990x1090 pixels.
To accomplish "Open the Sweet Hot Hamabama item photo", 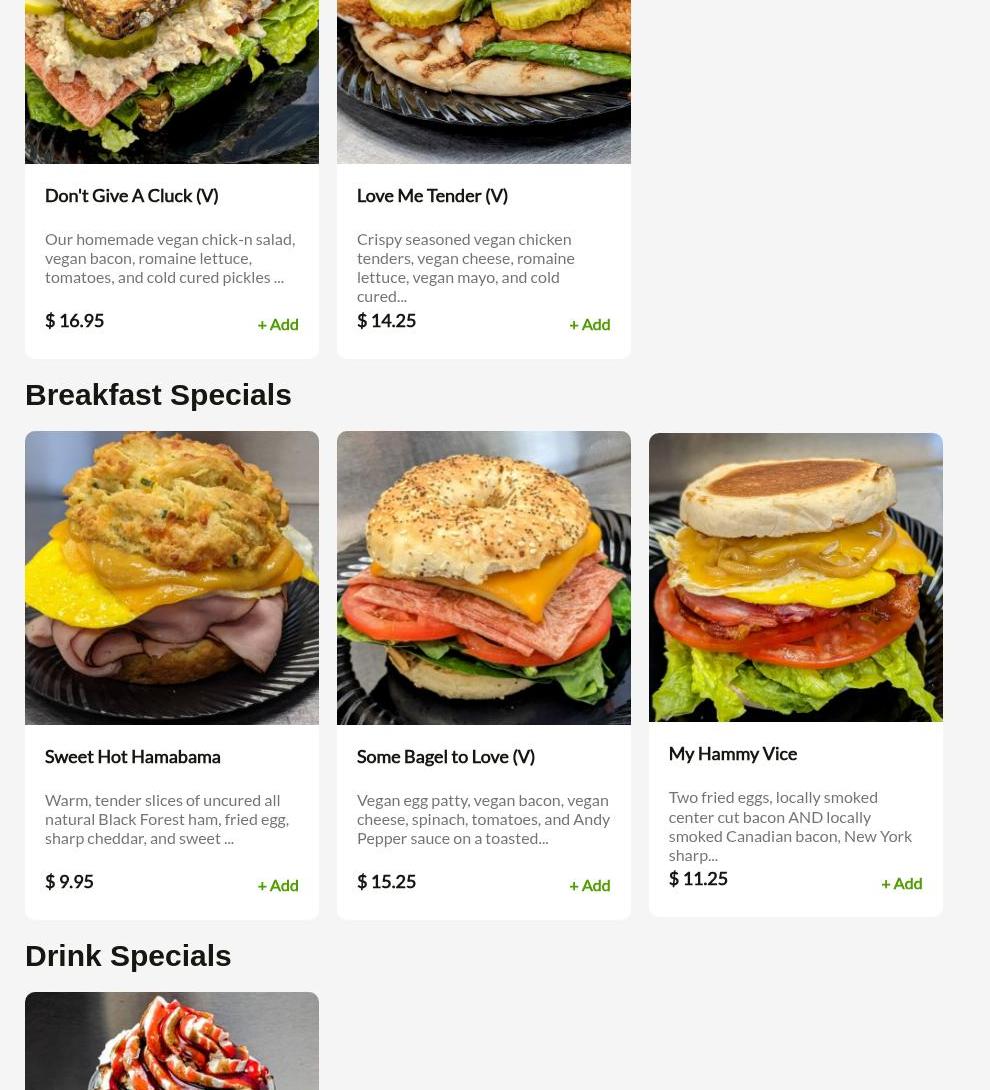I will coord(172,578).
